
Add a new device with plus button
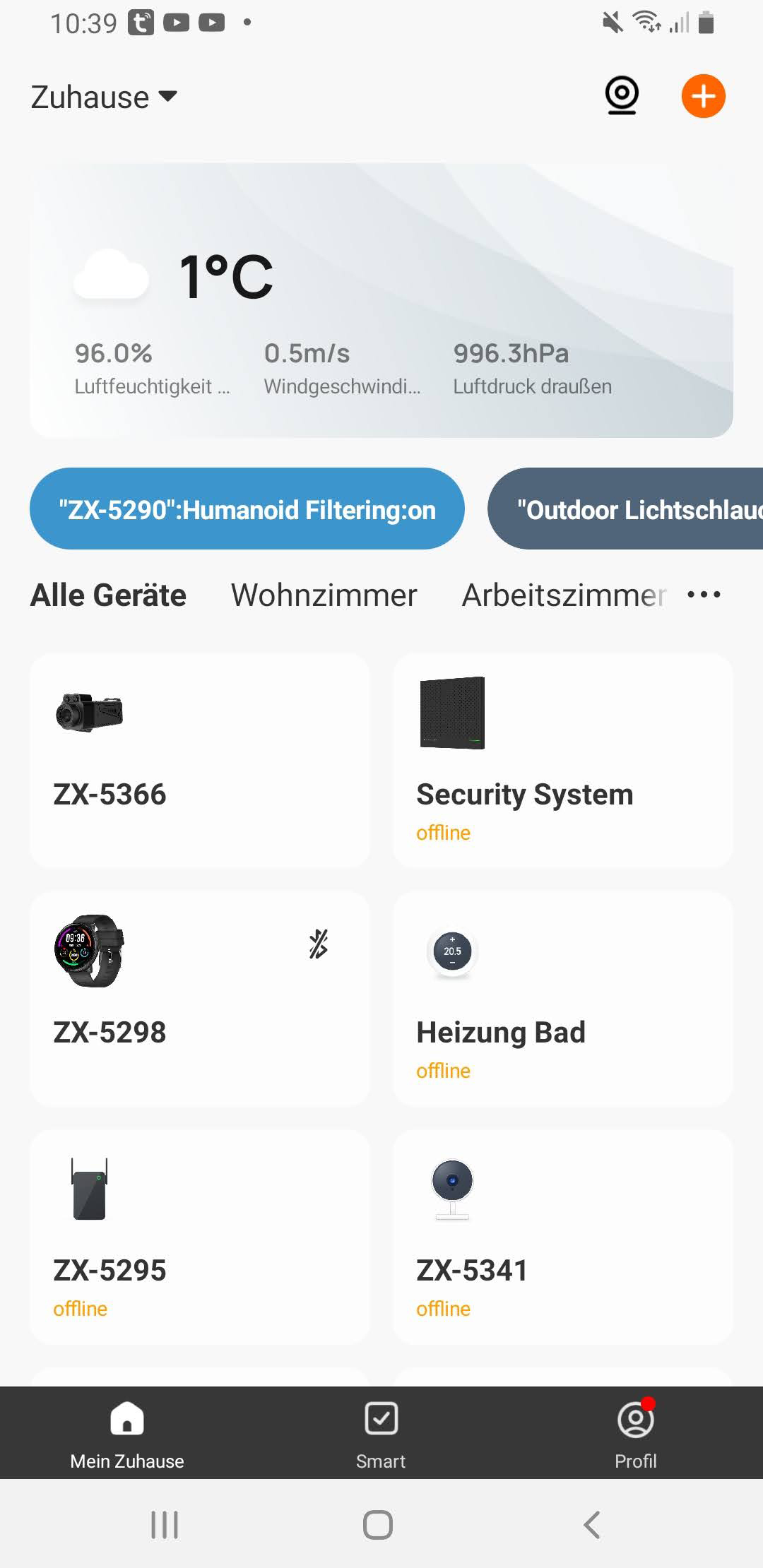(703, 96)
